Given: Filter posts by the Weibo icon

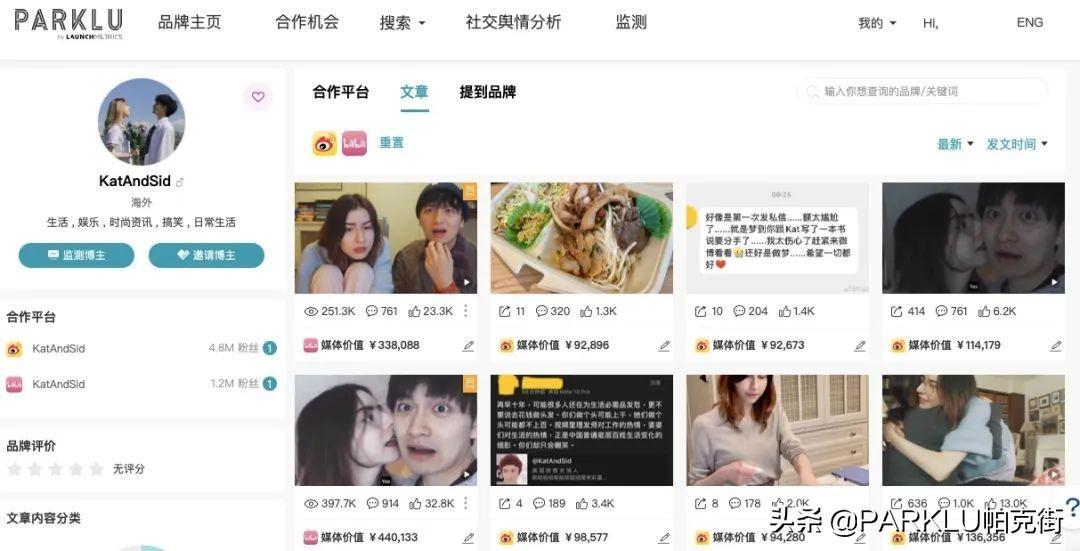Looking at the screenshot, I should (324, 143).
